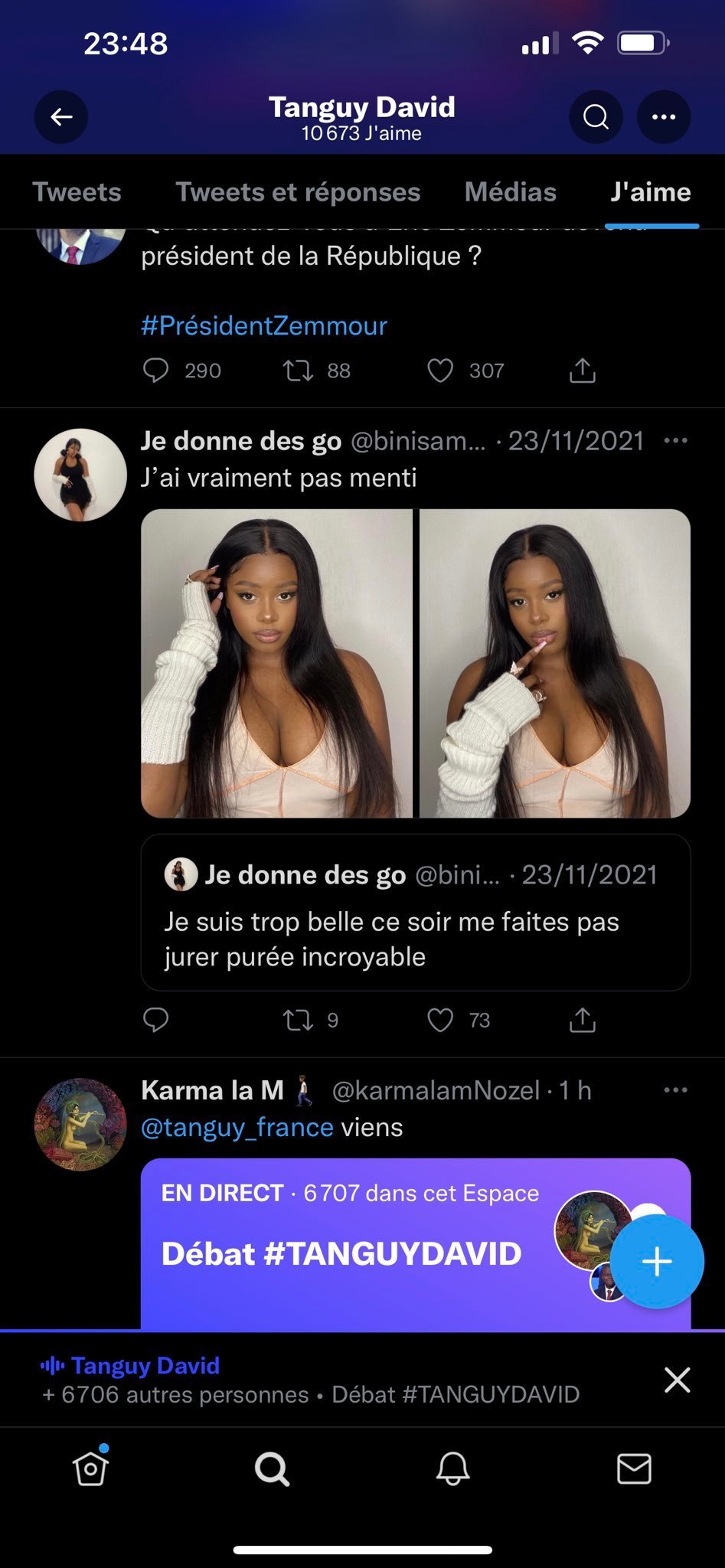Reply to the tweet with 290 replies
725x1568 pixels.
click(x=155, y=371)
